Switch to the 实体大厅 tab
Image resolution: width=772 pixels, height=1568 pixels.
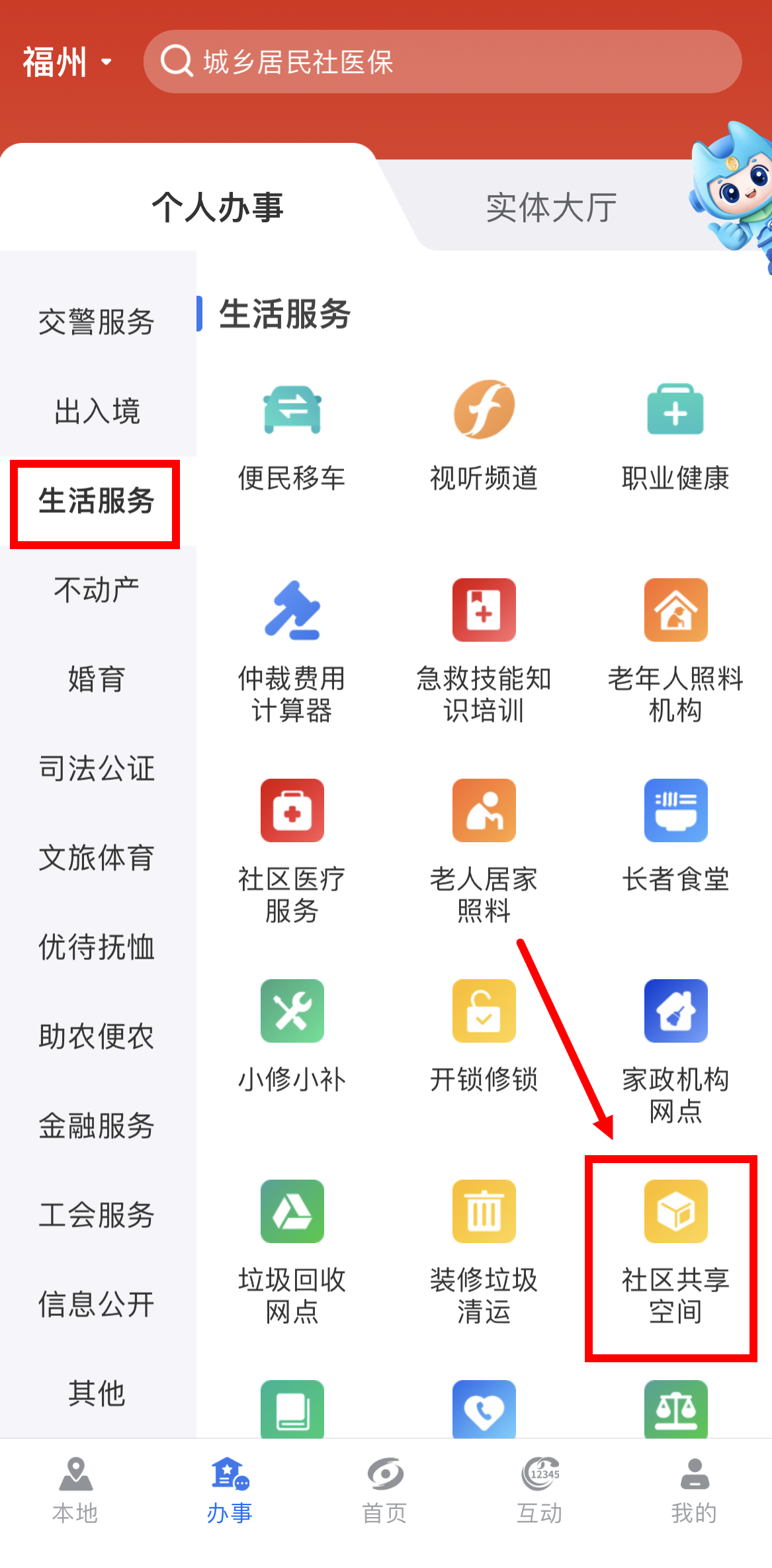click(x=550, y=207)
